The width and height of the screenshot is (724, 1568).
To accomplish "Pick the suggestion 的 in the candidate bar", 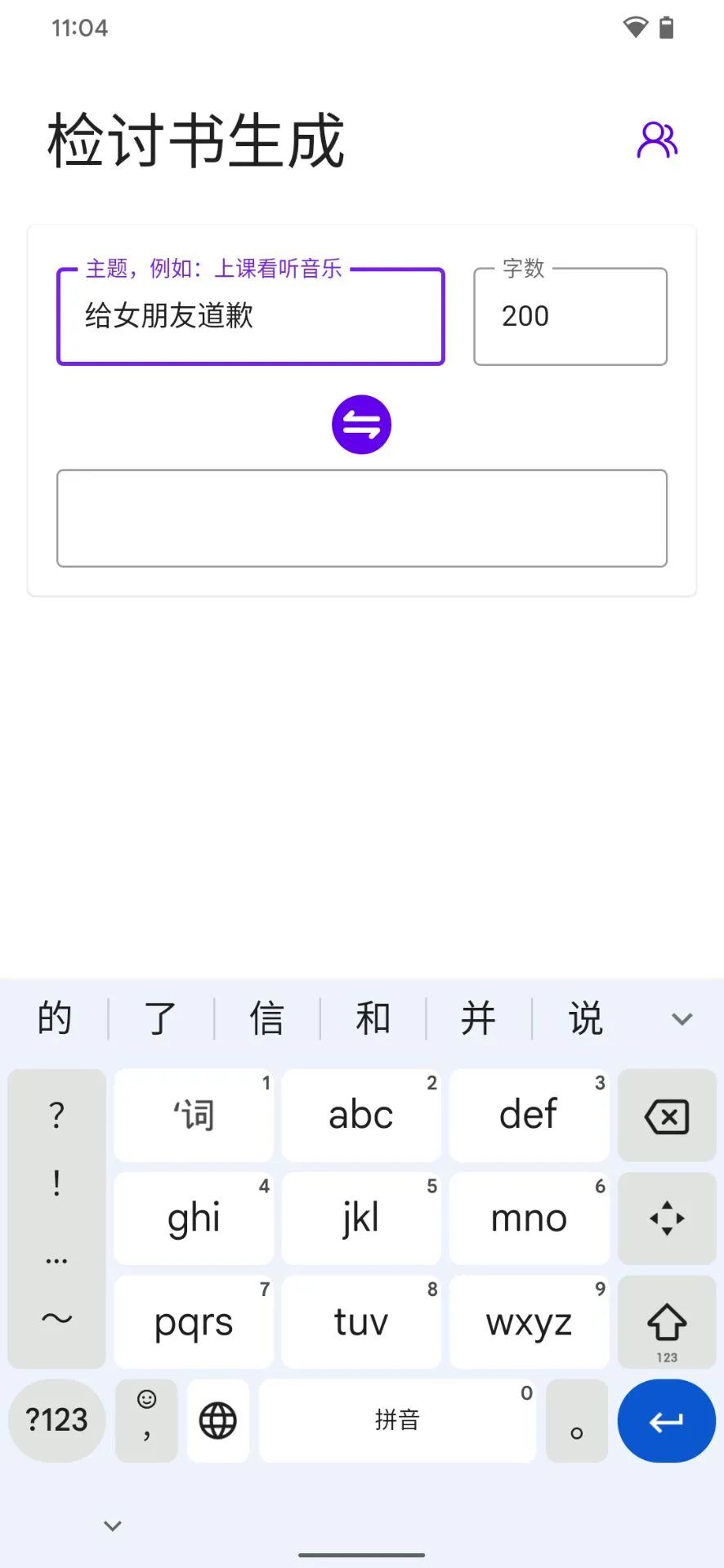I will [x=55, y=1018].
